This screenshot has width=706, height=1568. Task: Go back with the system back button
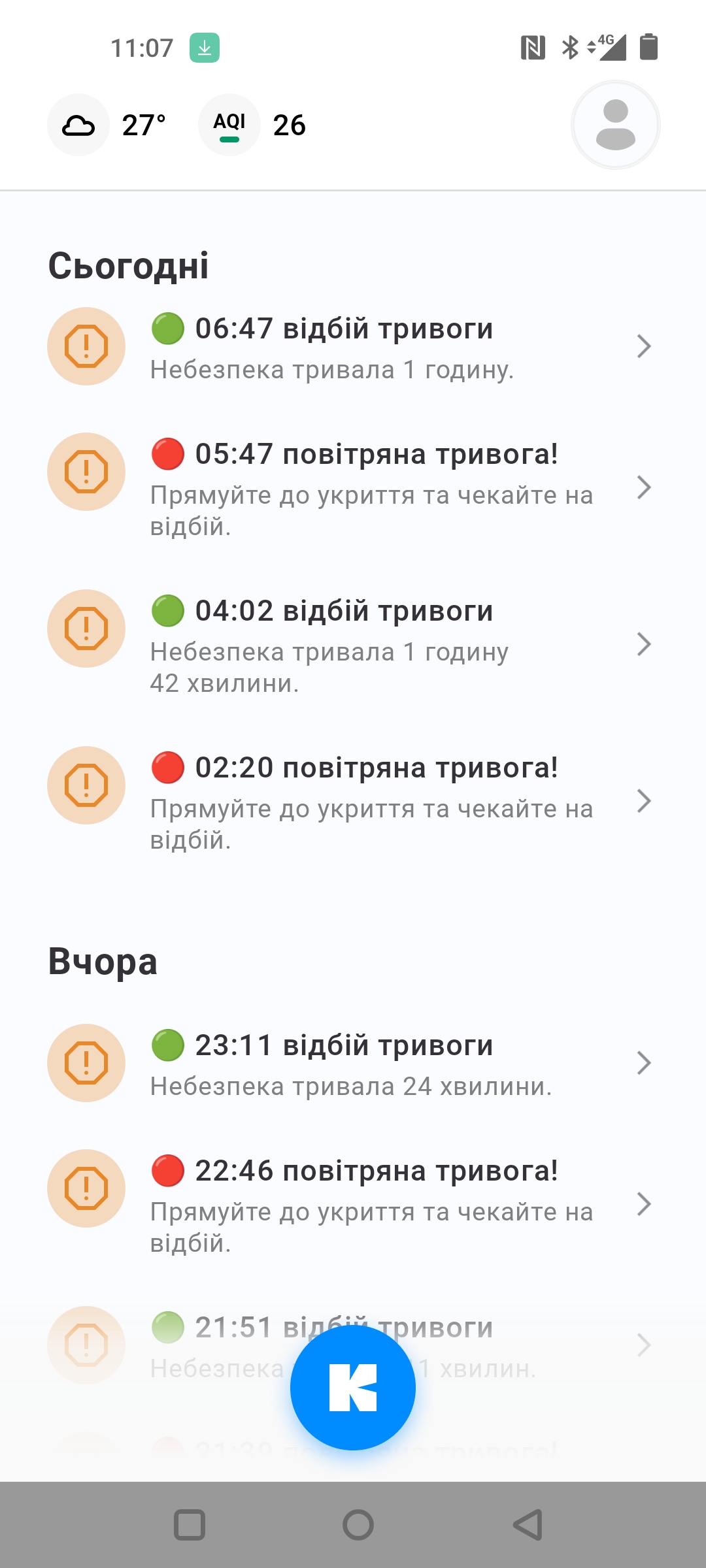528,1525
